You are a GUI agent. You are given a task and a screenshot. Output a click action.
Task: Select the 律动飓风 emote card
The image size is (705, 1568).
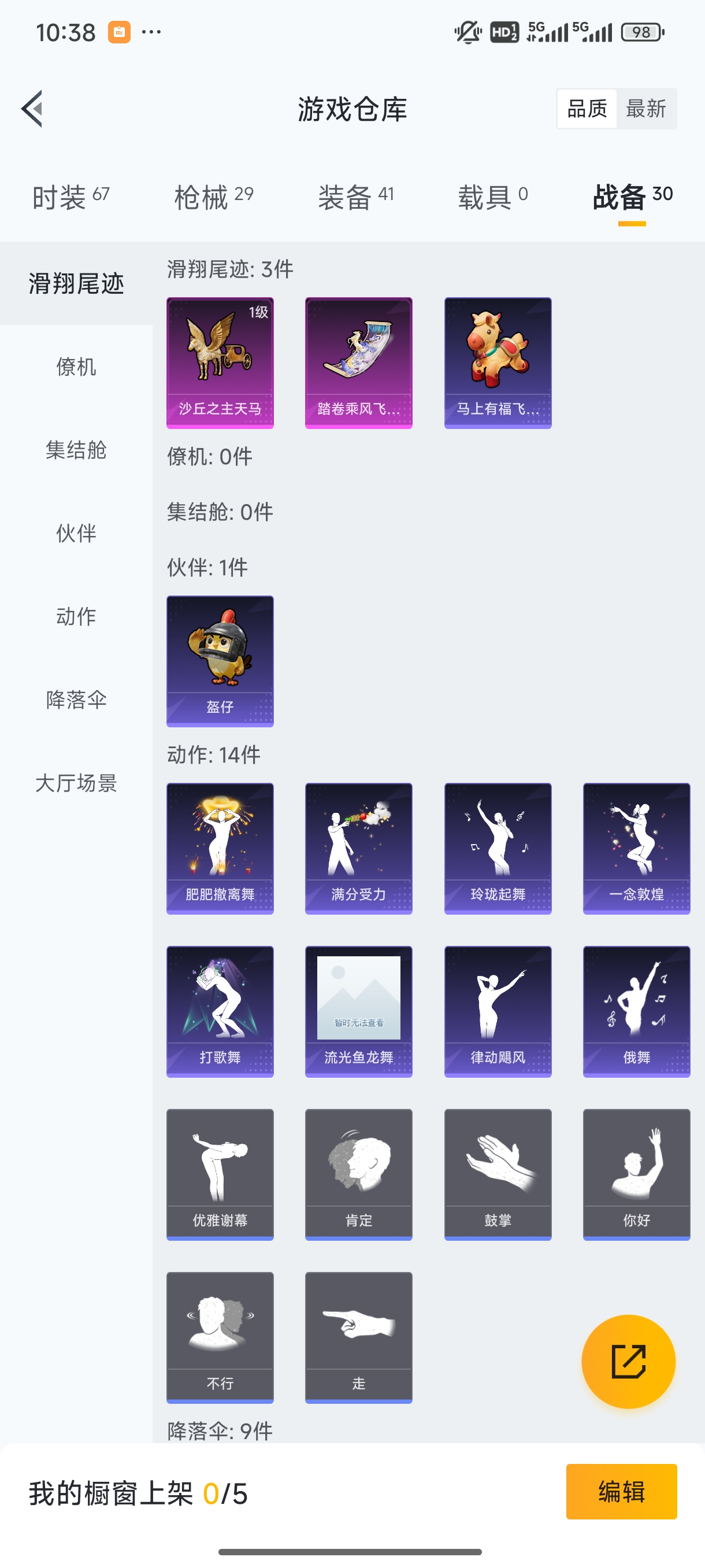coord(497,1012)
